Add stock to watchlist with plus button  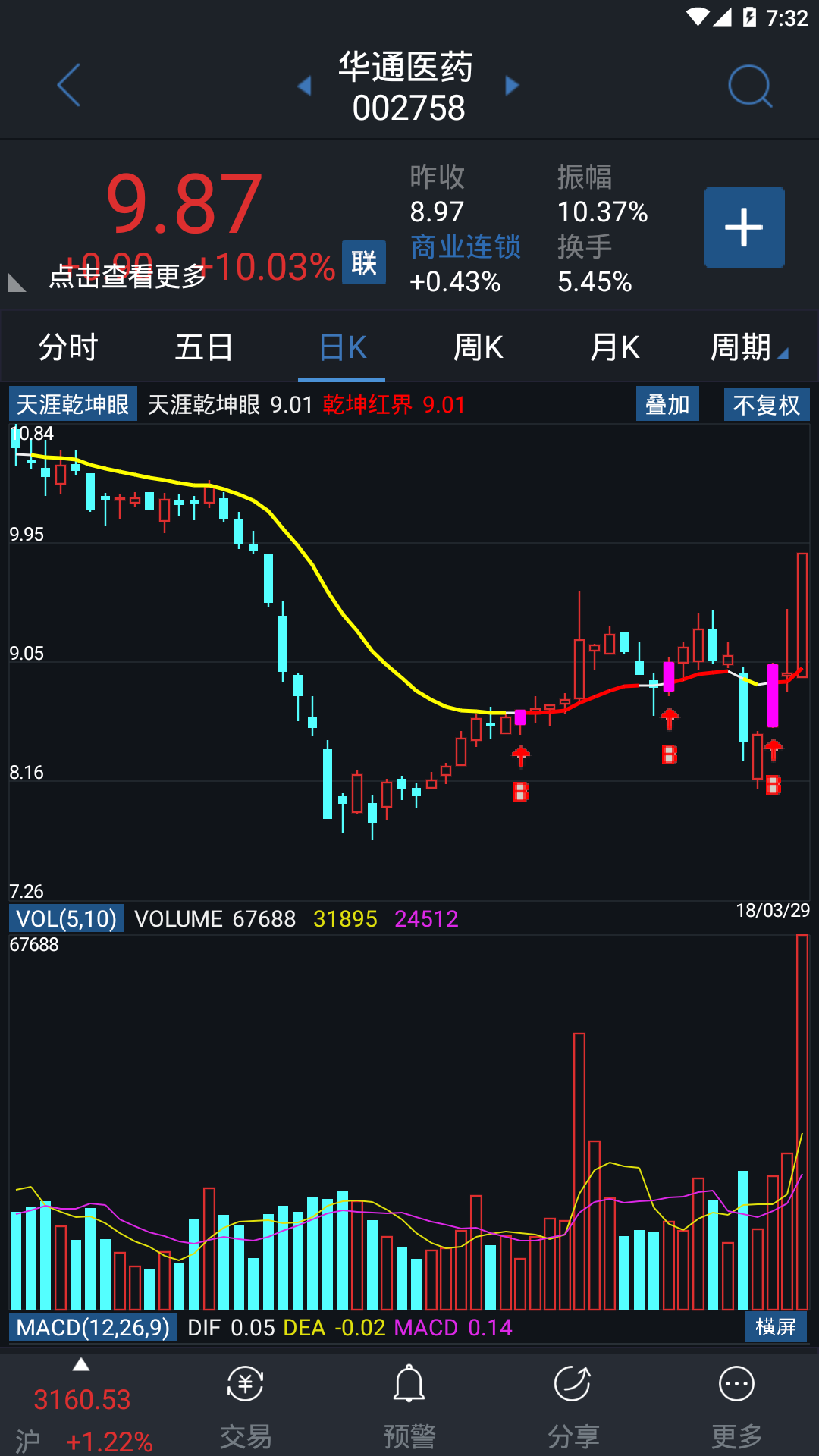point(744,227)
